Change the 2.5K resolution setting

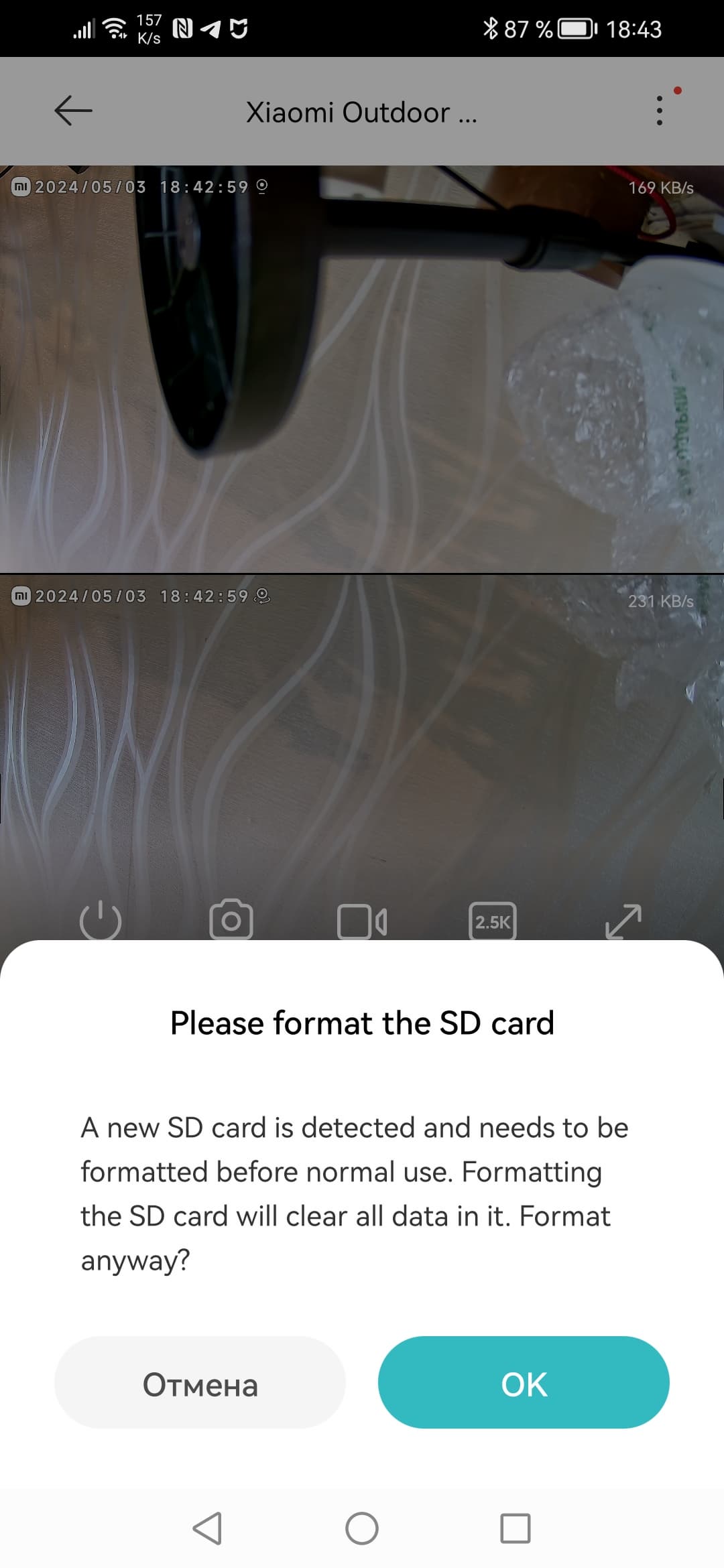point(493,921)
